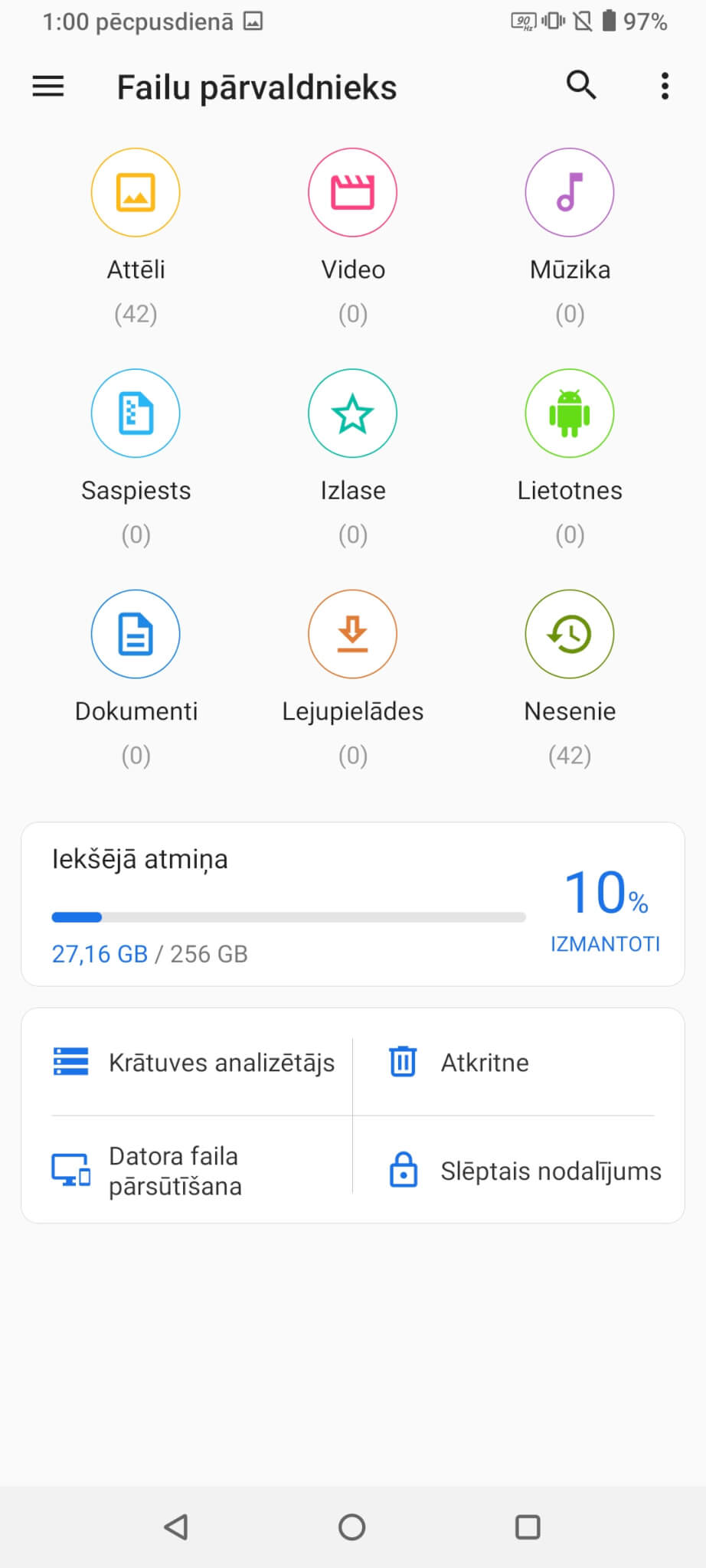Search files with the magnifier icon
Viewport: 706px width, 1568px height.
coord(581,85)
